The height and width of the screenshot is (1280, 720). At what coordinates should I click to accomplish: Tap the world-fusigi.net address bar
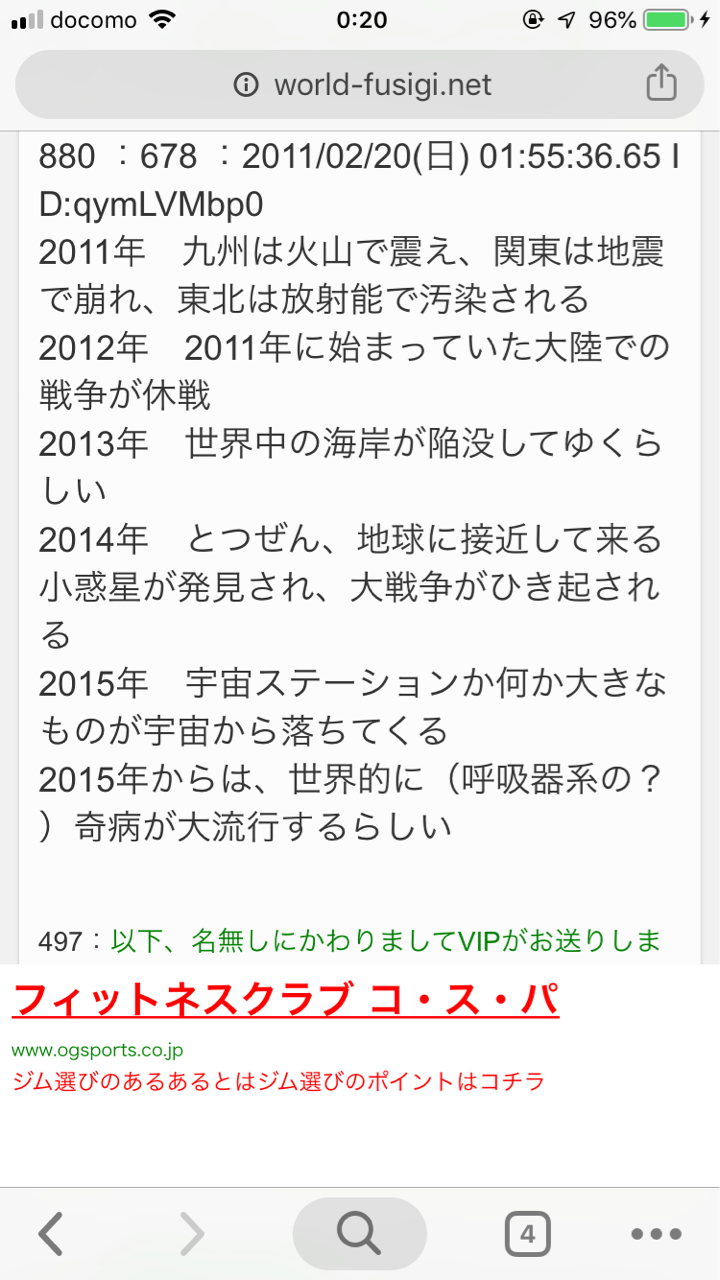[x=380, y=85]
